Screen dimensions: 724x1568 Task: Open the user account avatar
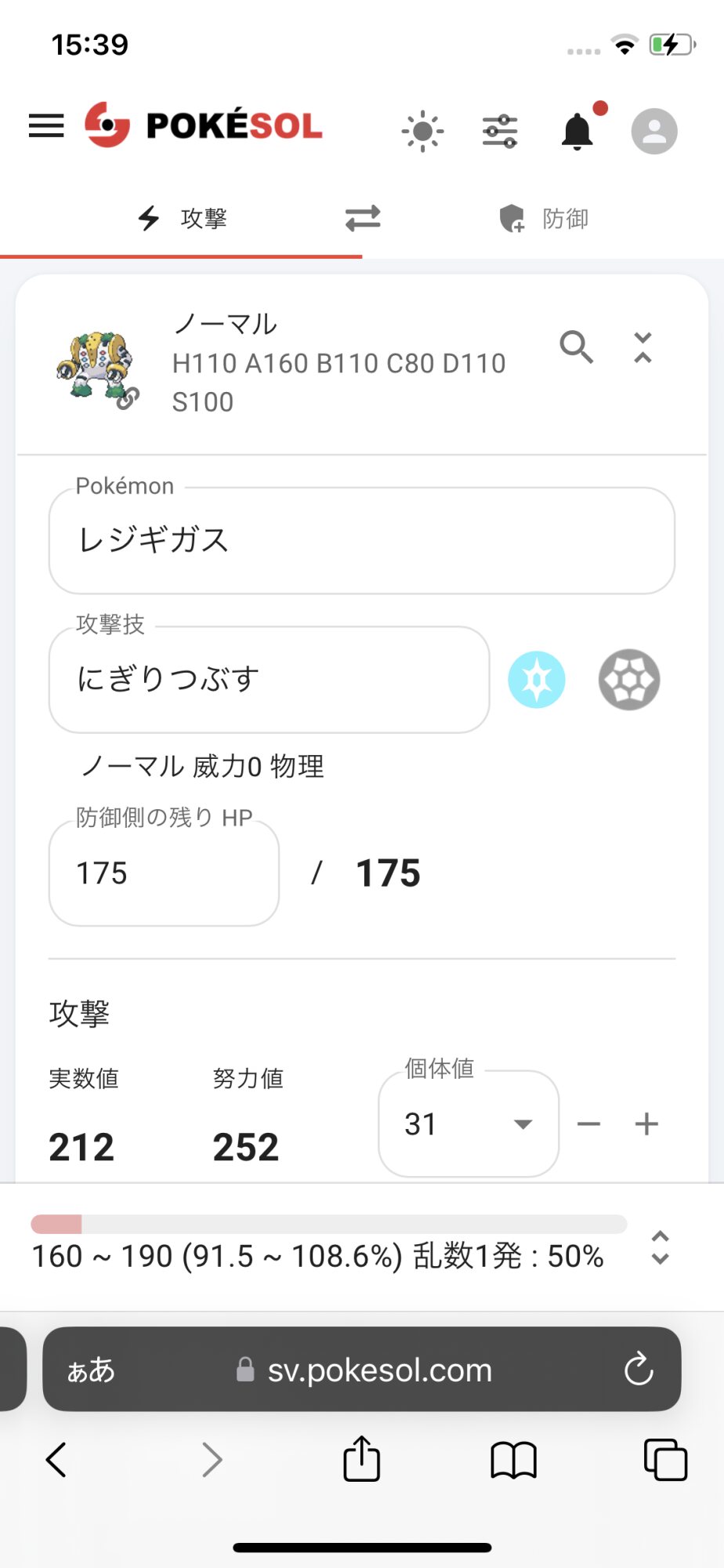[654, 131]
